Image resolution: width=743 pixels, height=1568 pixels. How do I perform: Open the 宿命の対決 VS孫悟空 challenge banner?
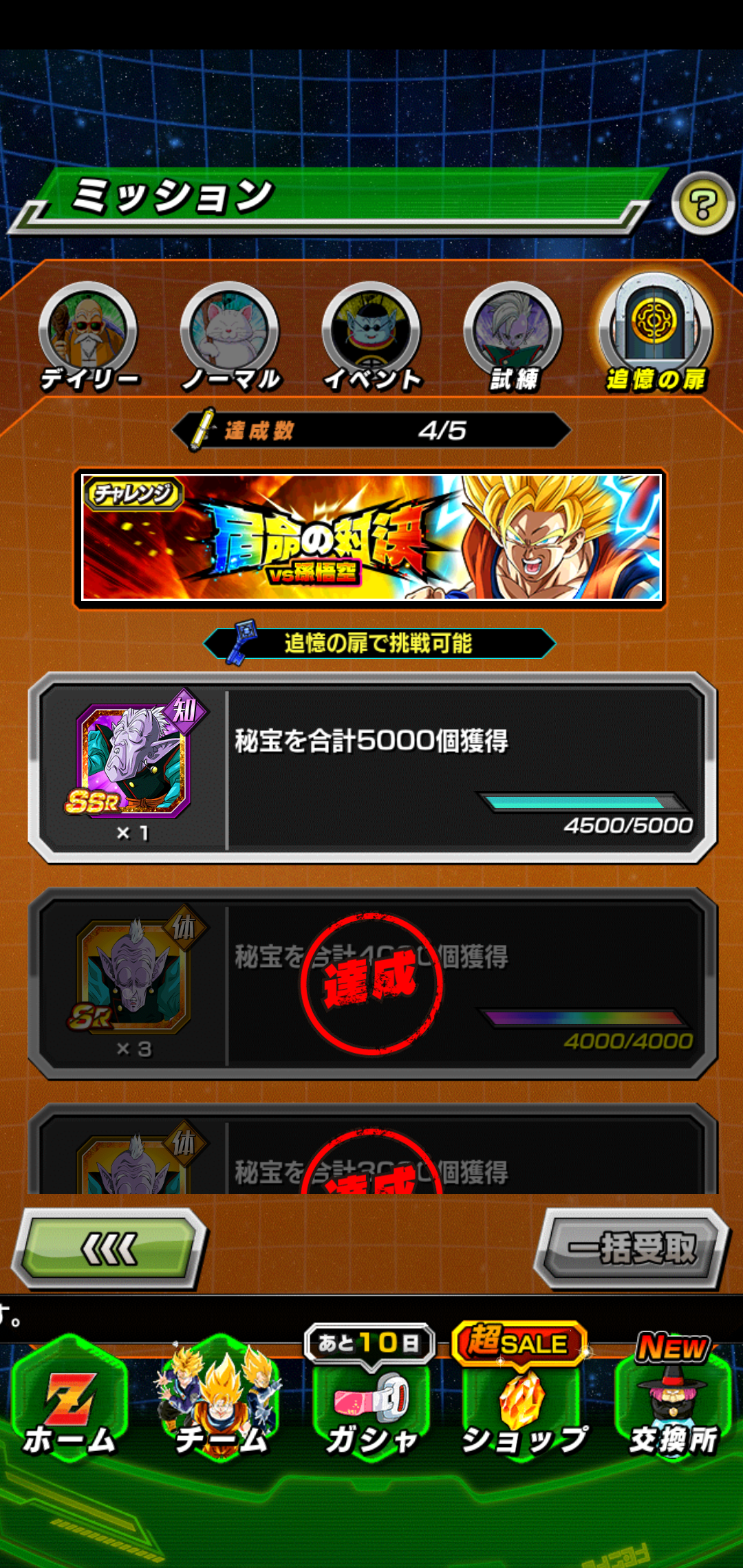point(371,538)
